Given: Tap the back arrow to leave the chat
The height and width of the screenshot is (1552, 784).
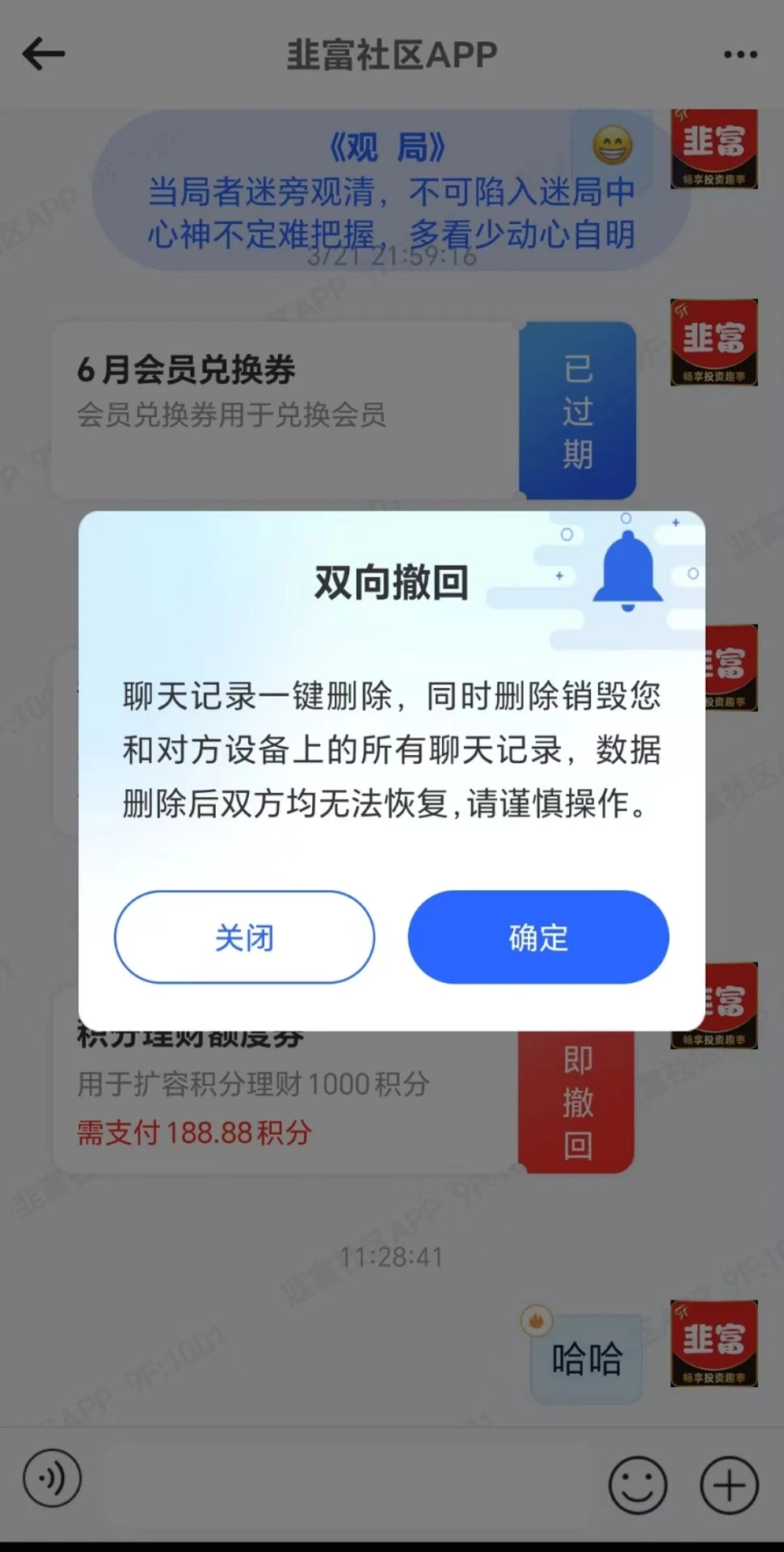Looking at the screenshot, I should pos(44,53).
